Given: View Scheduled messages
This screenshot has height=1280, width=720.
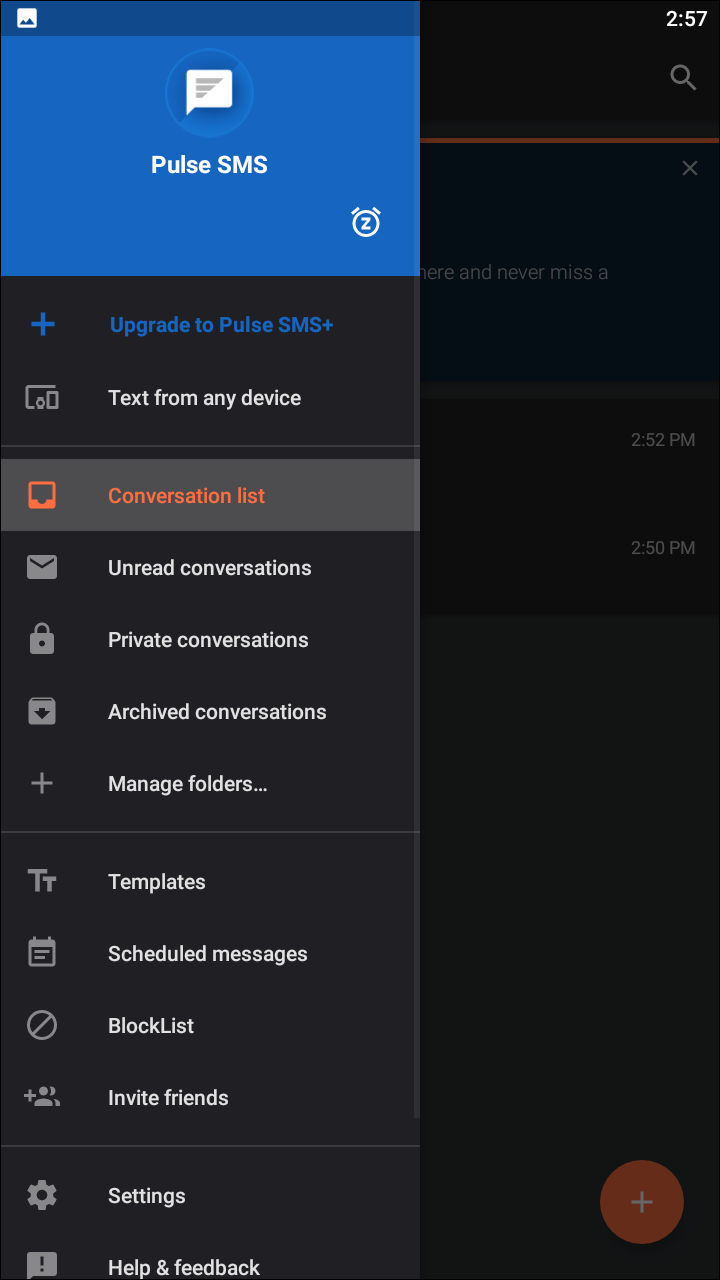Looking at the screenshot, I should pos(210,954).
